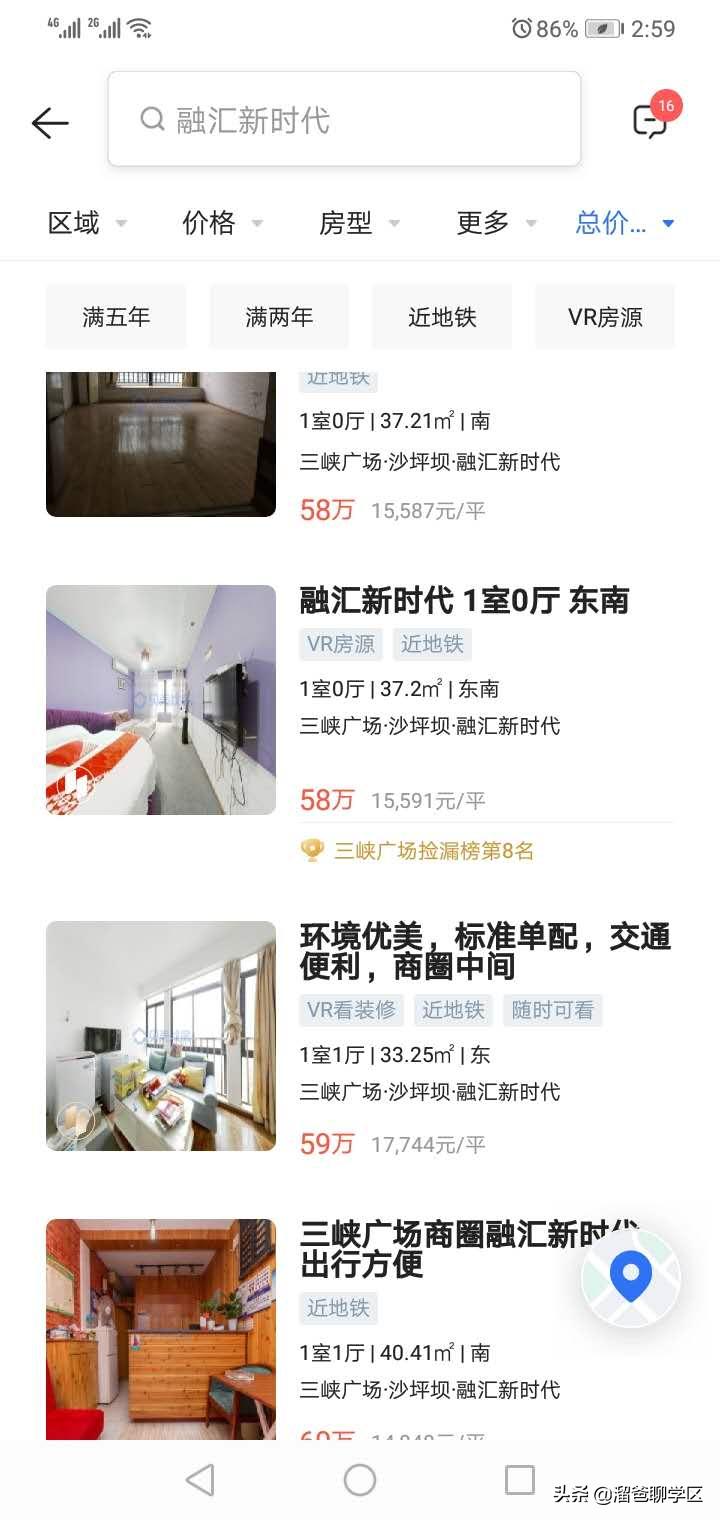Toggle the 满五年 filter
The height and width of the screenshot is (1520, 720).
[115, 316]
